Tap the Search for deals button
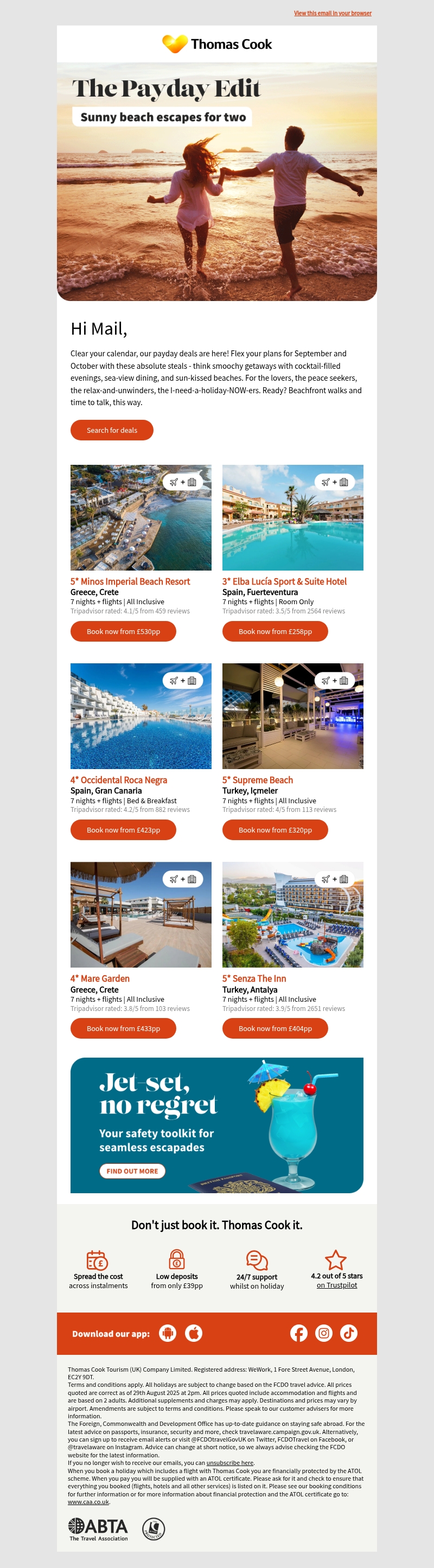434x1568 pixels. point(111,430)
